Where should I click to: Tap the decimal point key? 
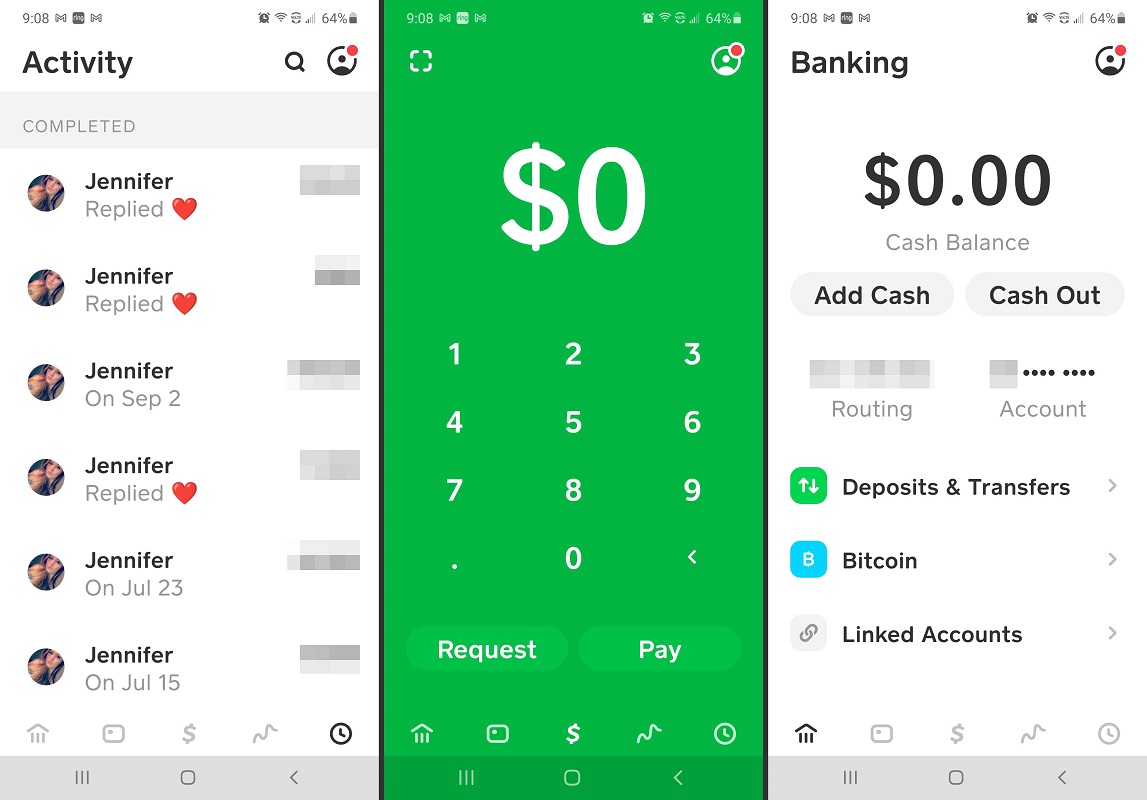tap(455, 559)
